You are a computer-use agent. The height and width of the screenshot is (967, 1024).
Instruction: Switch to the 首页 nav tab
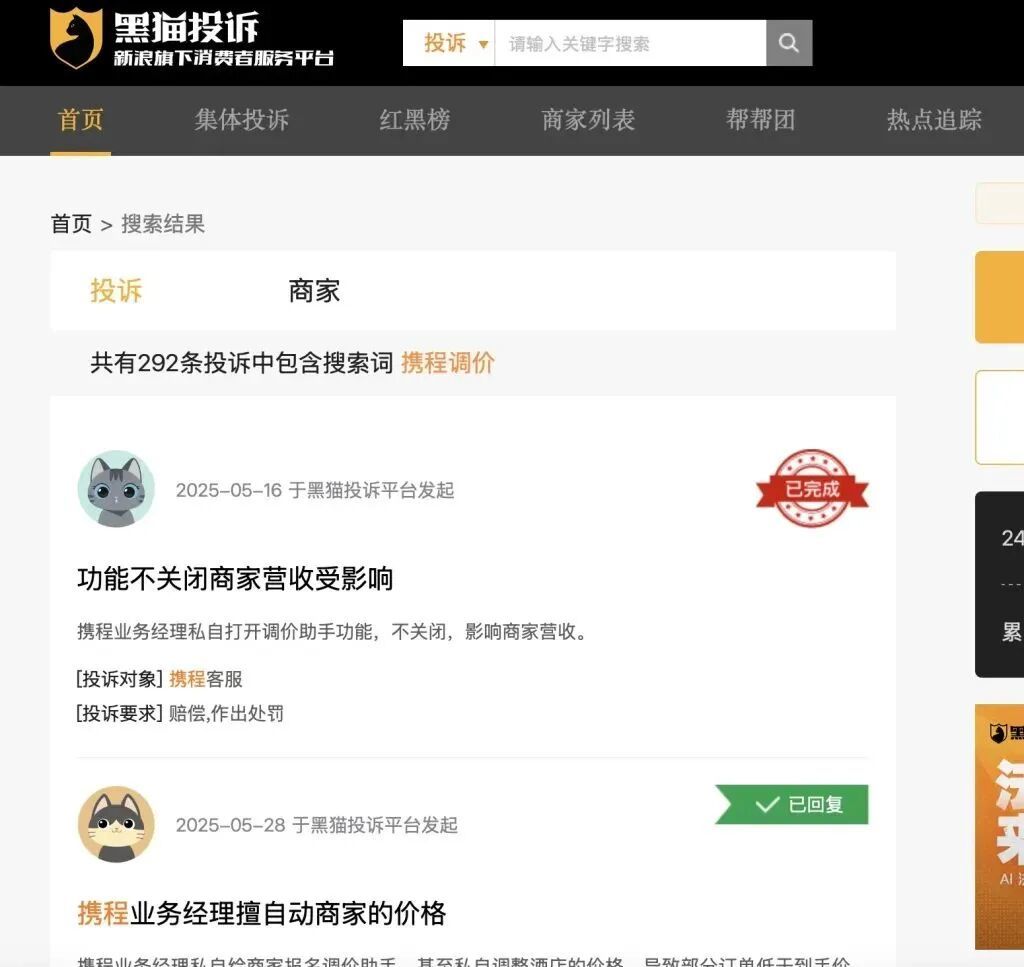[x=80, y=120]
